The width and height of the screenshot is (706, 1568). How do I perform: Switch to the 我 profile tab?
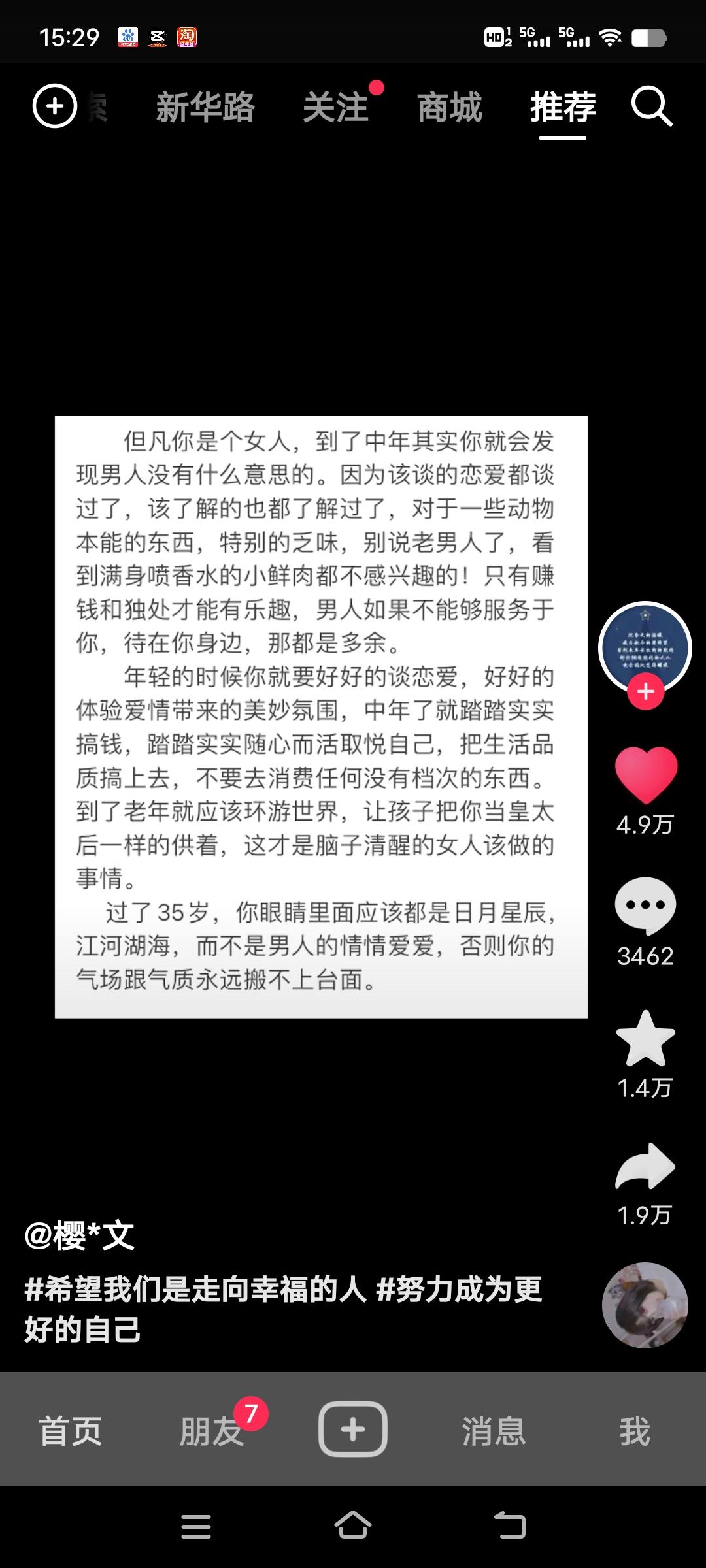coord(635,1431)
